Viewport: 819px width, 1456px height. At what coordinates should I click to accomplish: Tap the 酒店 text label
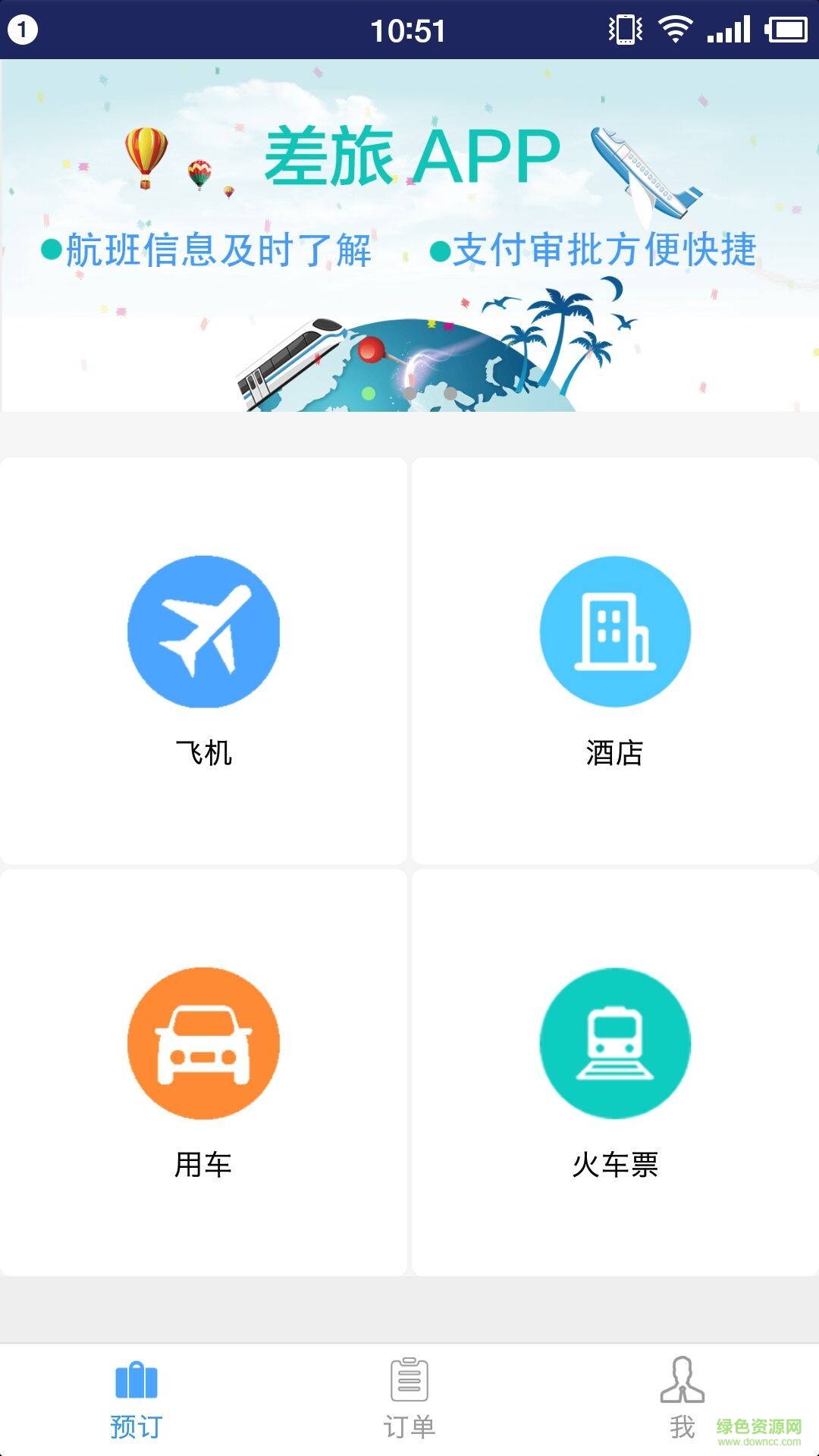click(x=614, y=752)
